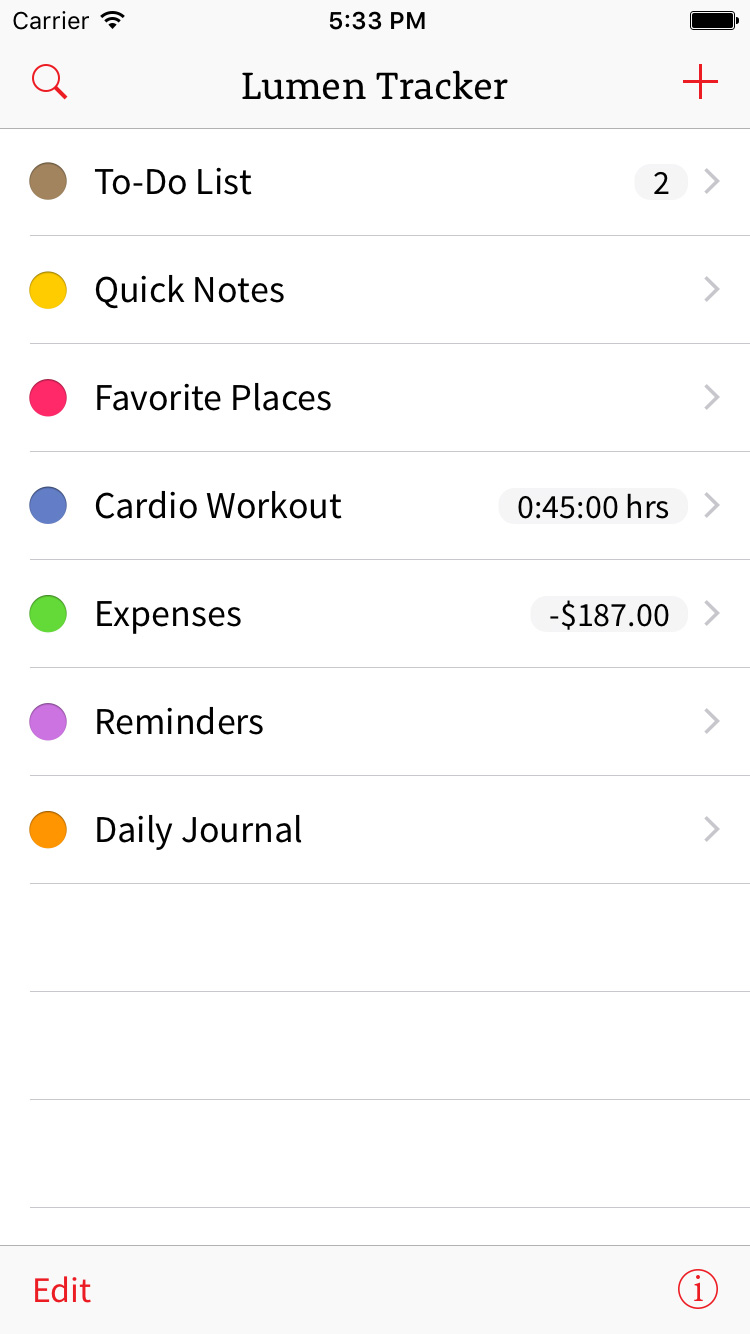Screen dimensions: 750x1334
Task: Open the search magnifier icon
Action: point(50,82)
